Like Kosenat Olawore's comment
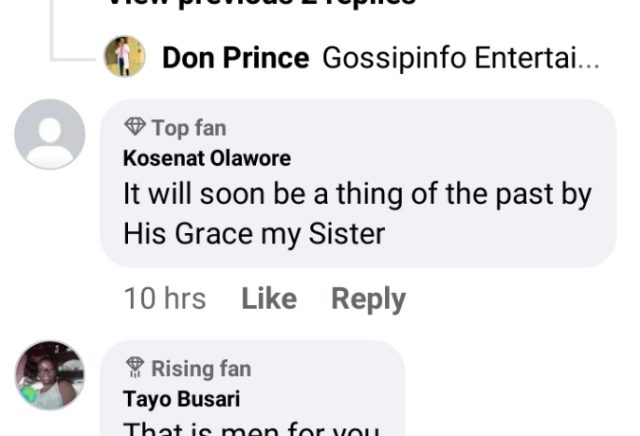Image resolution: width=640 pixels, height=436 pixels. point(268,299)
